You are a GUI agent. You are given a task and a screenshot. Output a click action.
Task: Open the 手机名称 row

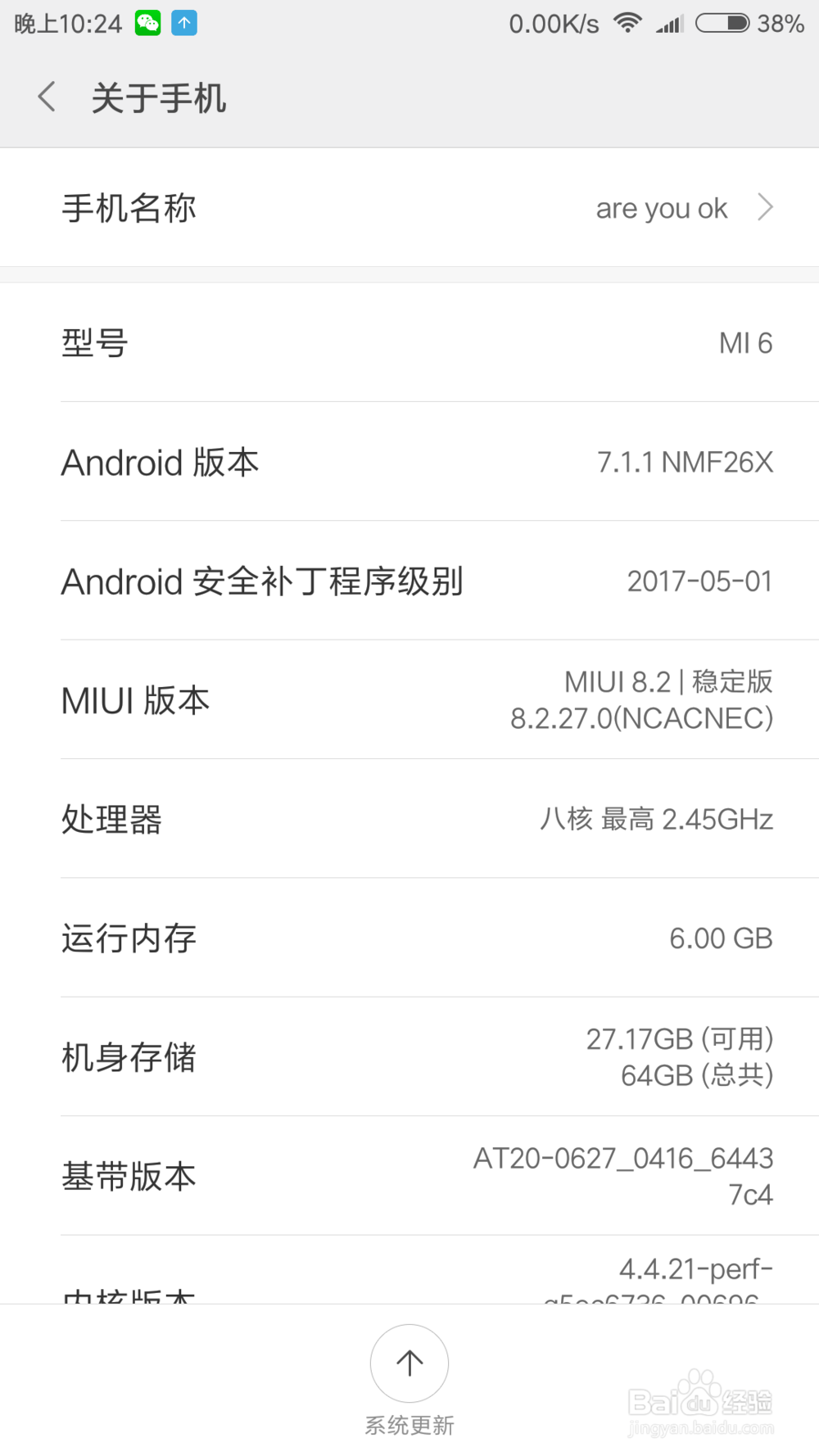[x=409, y=208]
